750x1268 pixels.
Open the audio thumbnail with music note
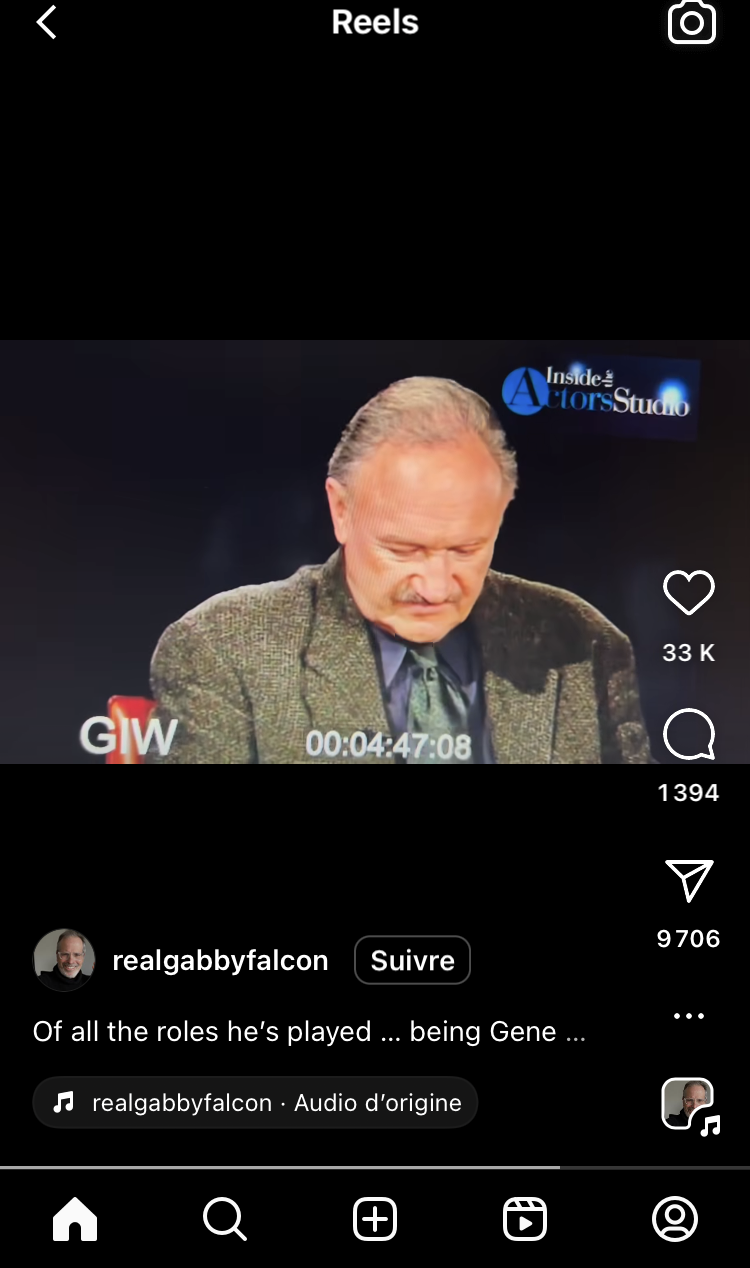[690, 1106]
